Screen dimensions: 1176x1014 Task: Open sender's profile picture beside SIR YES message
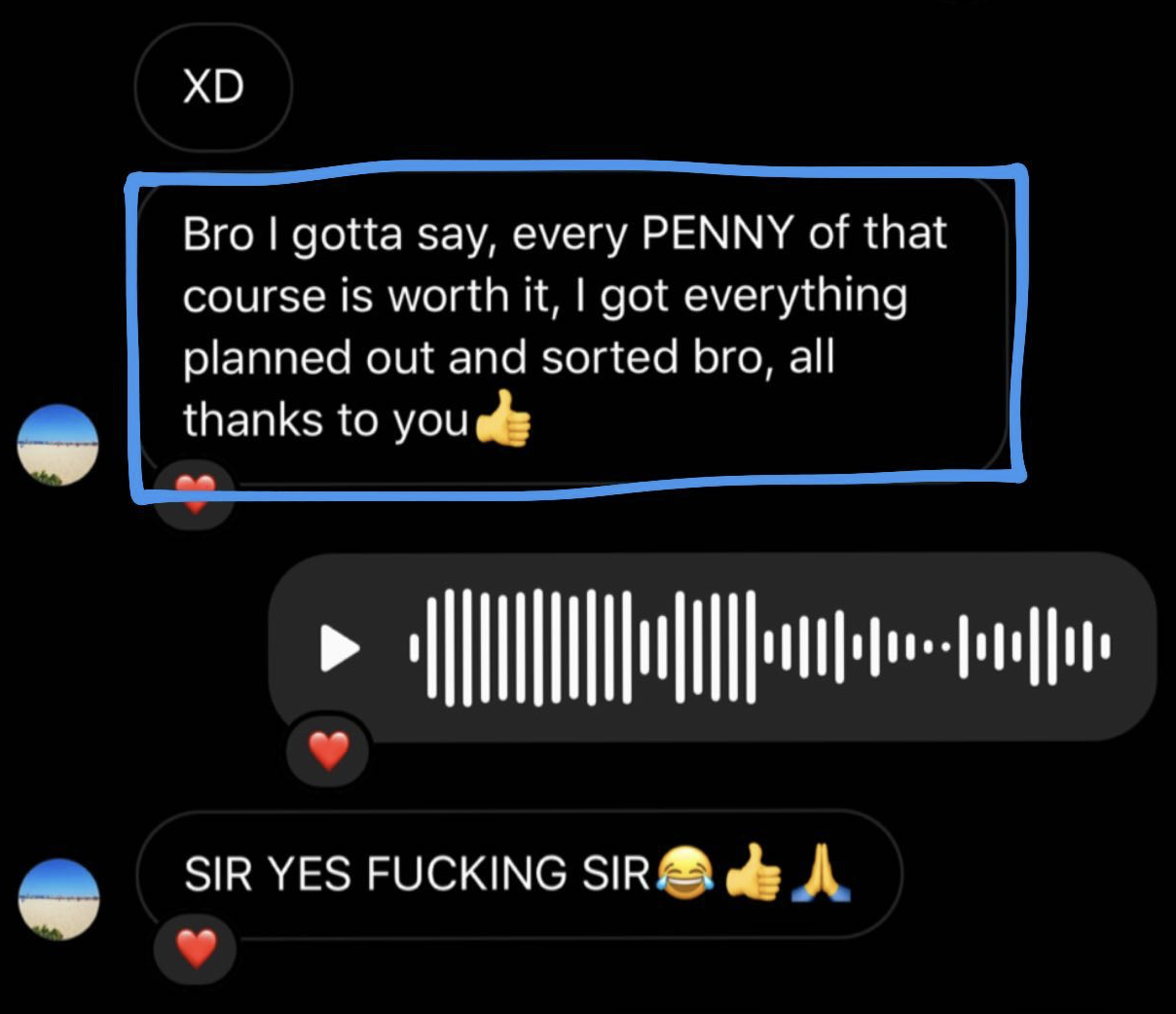(58, 898)
